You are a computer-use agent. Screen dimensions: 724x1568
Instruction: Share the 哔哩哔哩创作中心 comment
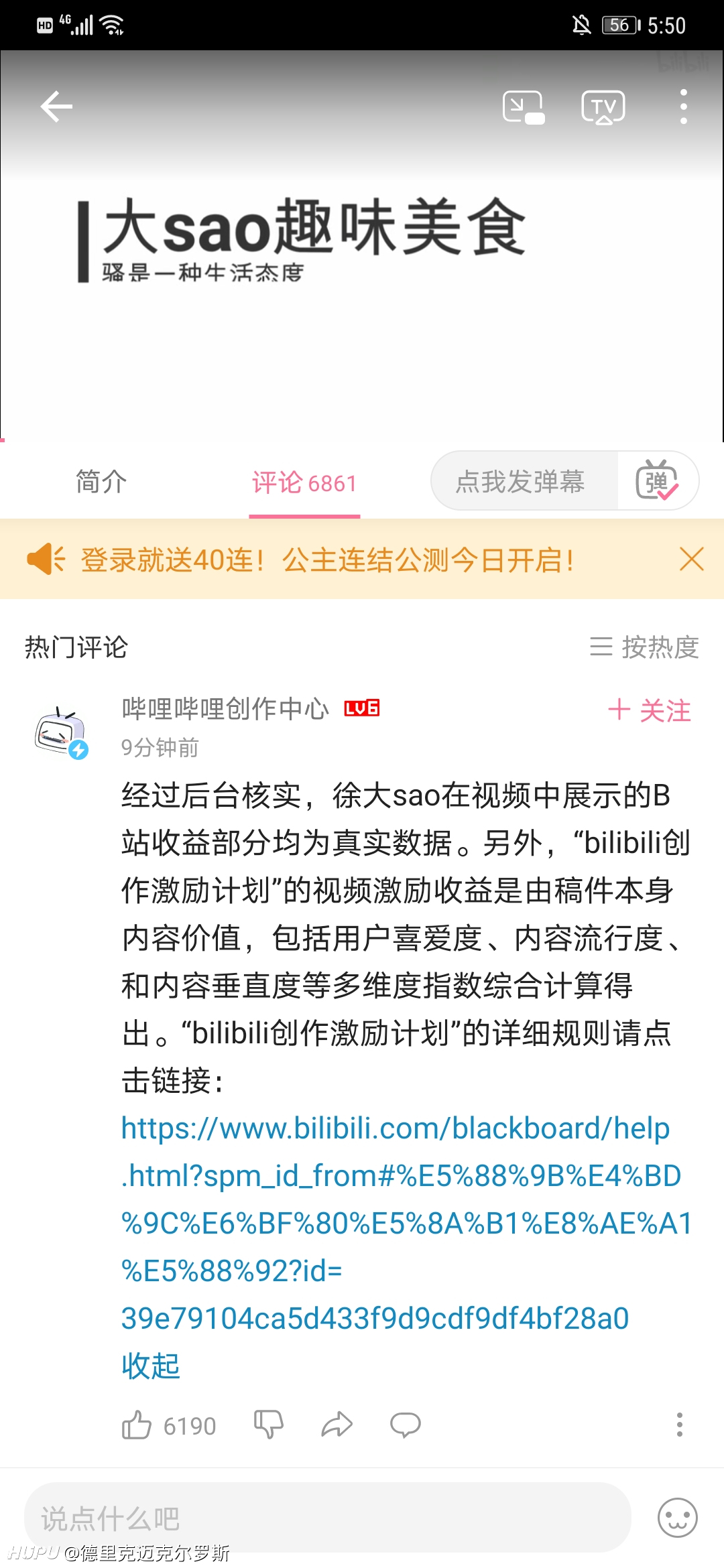click(x=337, y=1425)
